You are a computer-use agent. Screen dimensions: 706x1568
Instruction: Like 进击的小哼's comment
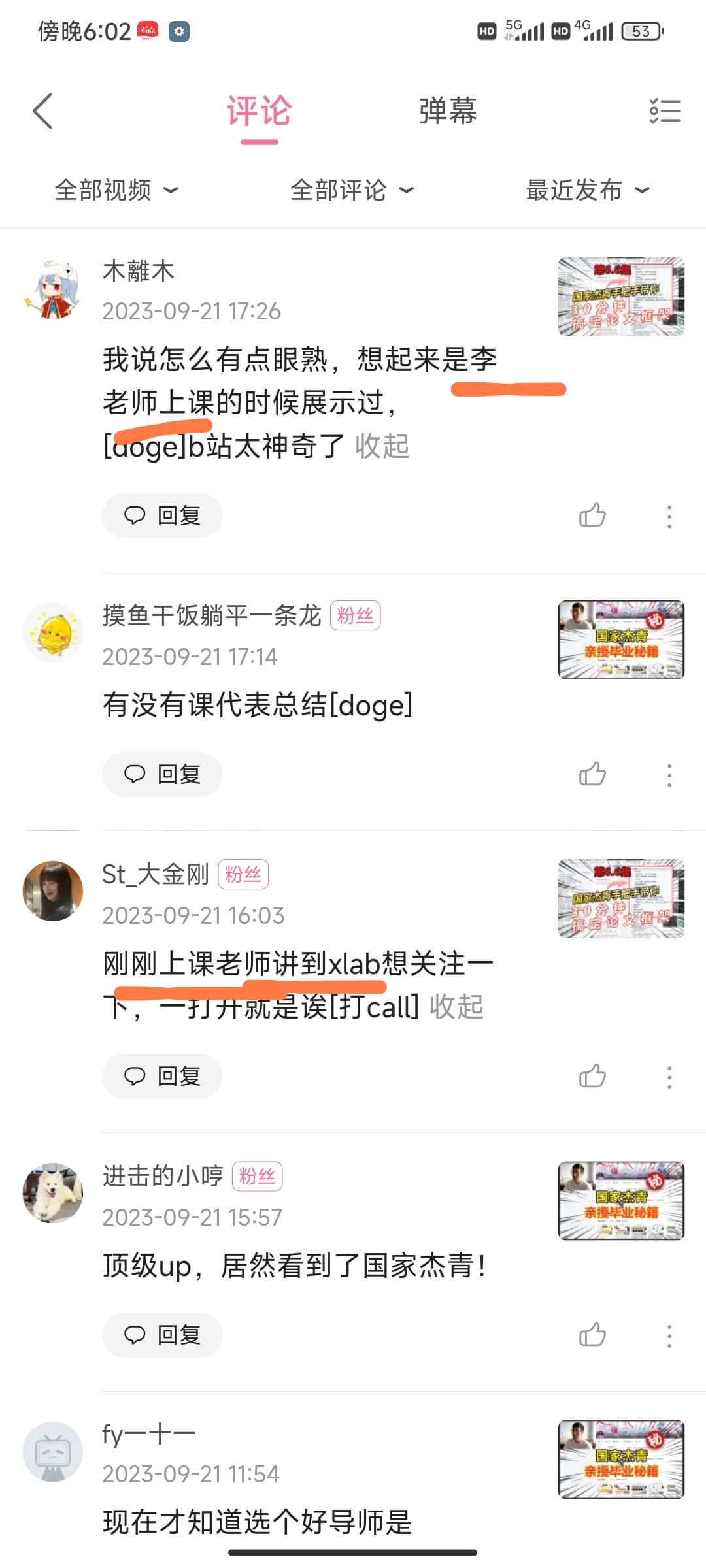pos(592,1335)
